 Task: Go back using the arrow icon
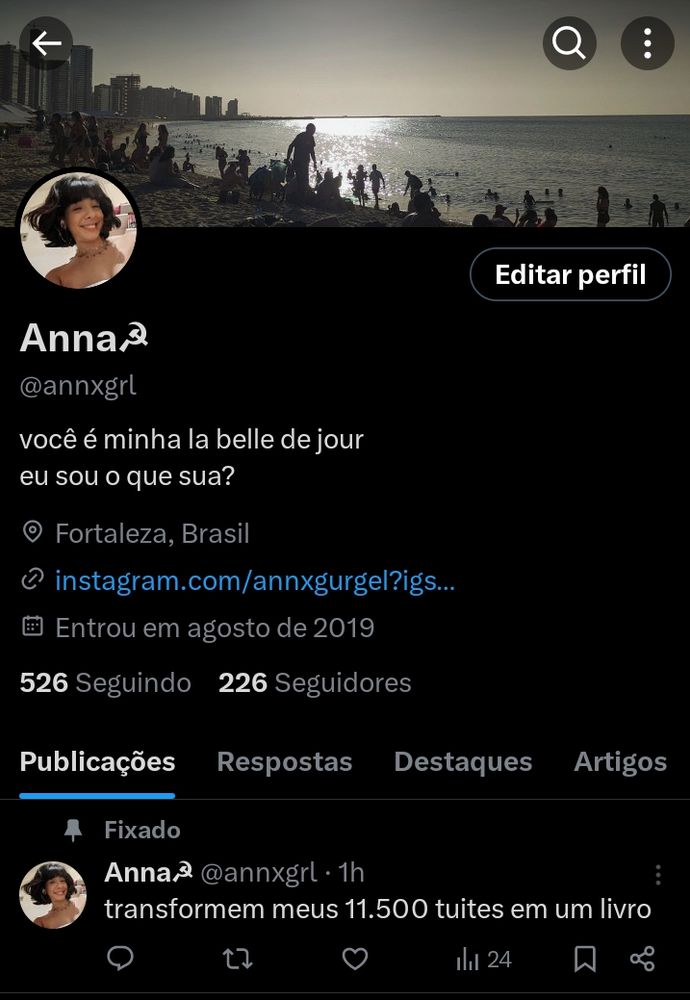tap(46, 43)
